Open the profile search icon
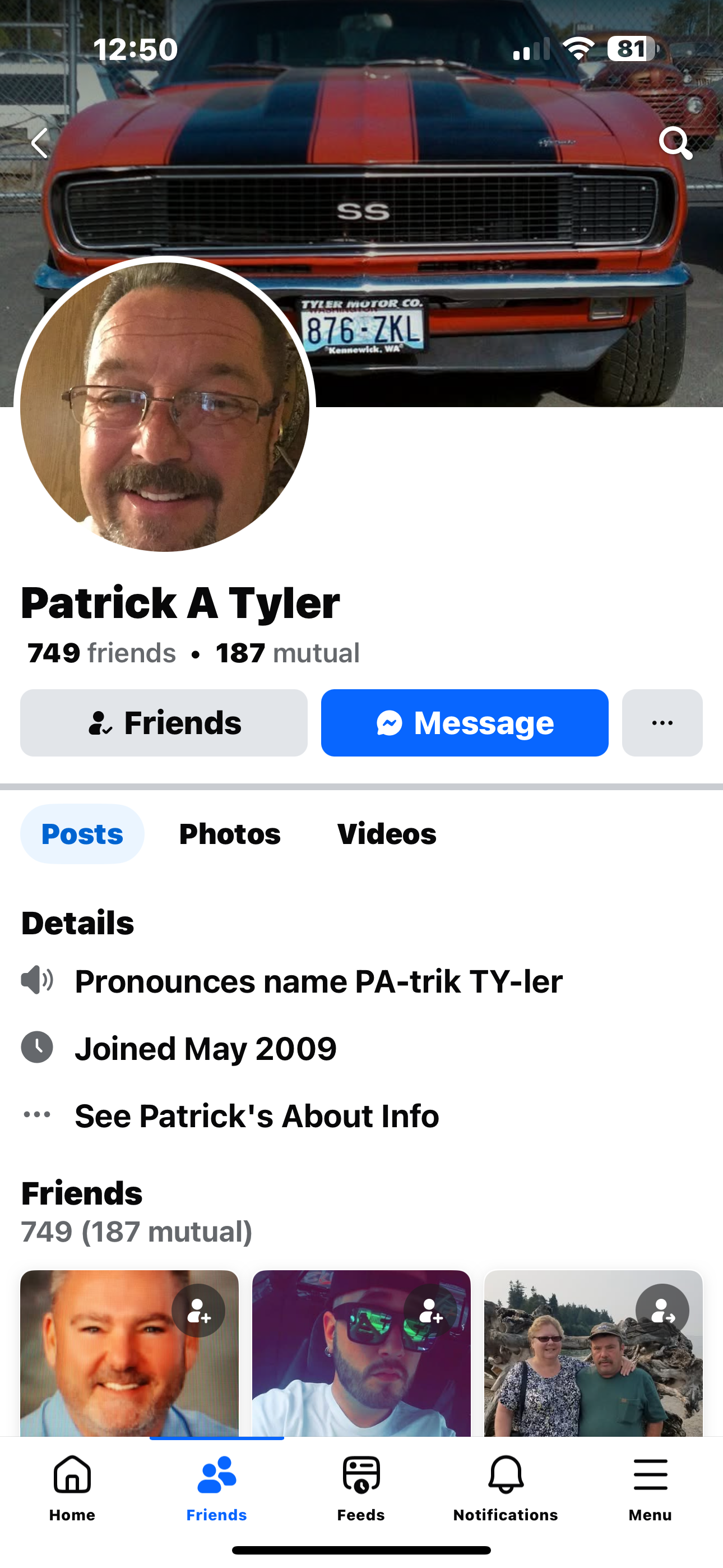This screenshot has height=1568, width=723. pyautogui.click(x=675, y=144)
